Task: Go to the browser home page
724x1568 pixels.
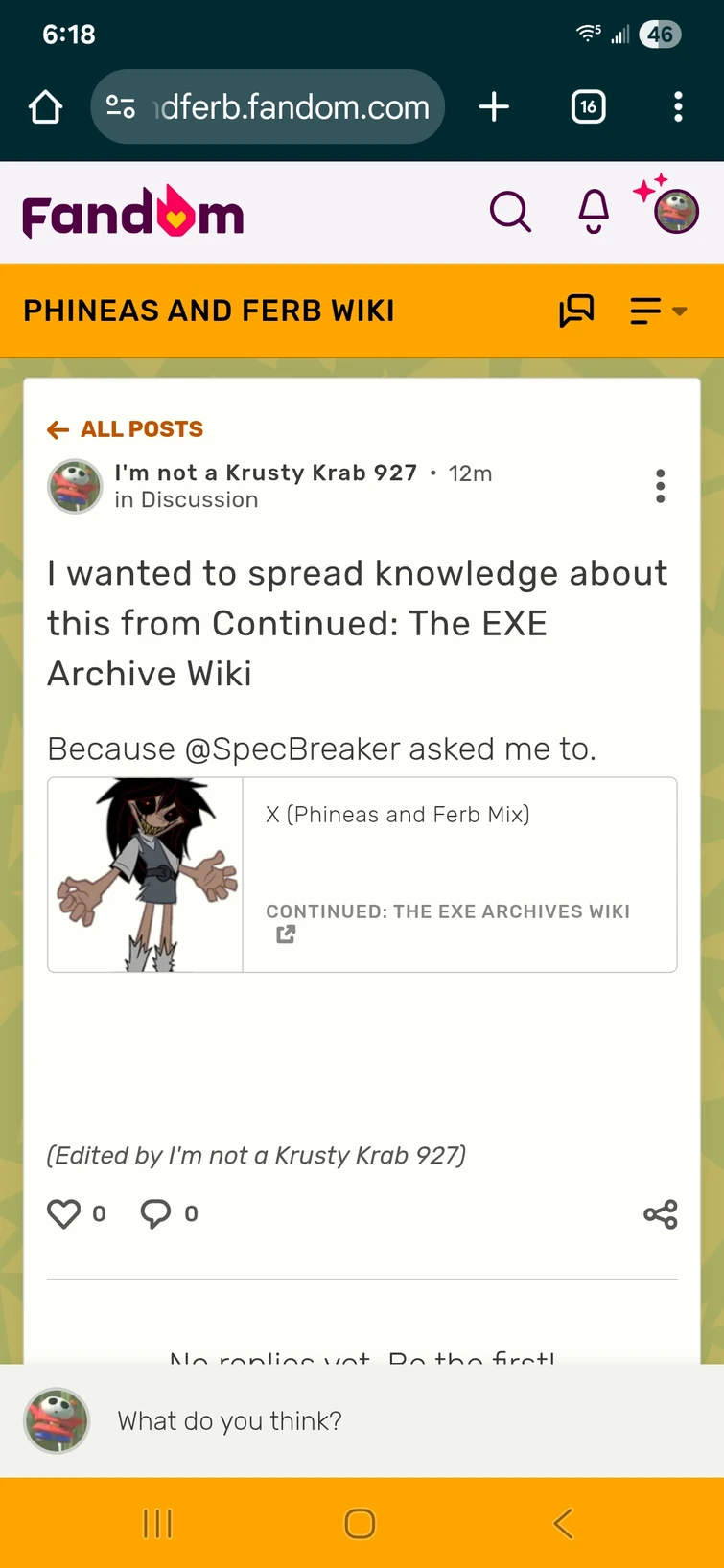Action: pyautogui.click(x=45, y=107)
